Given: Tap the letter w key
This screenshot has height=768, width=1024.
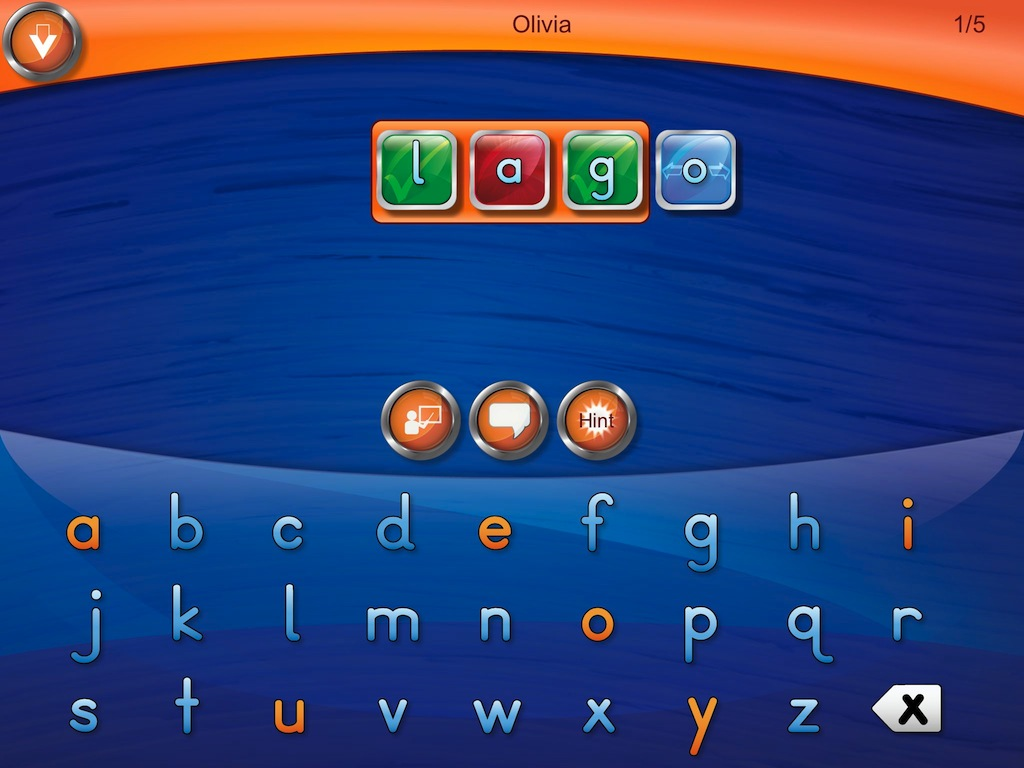Looking at the screenshot, I should (x=497, y=714).
